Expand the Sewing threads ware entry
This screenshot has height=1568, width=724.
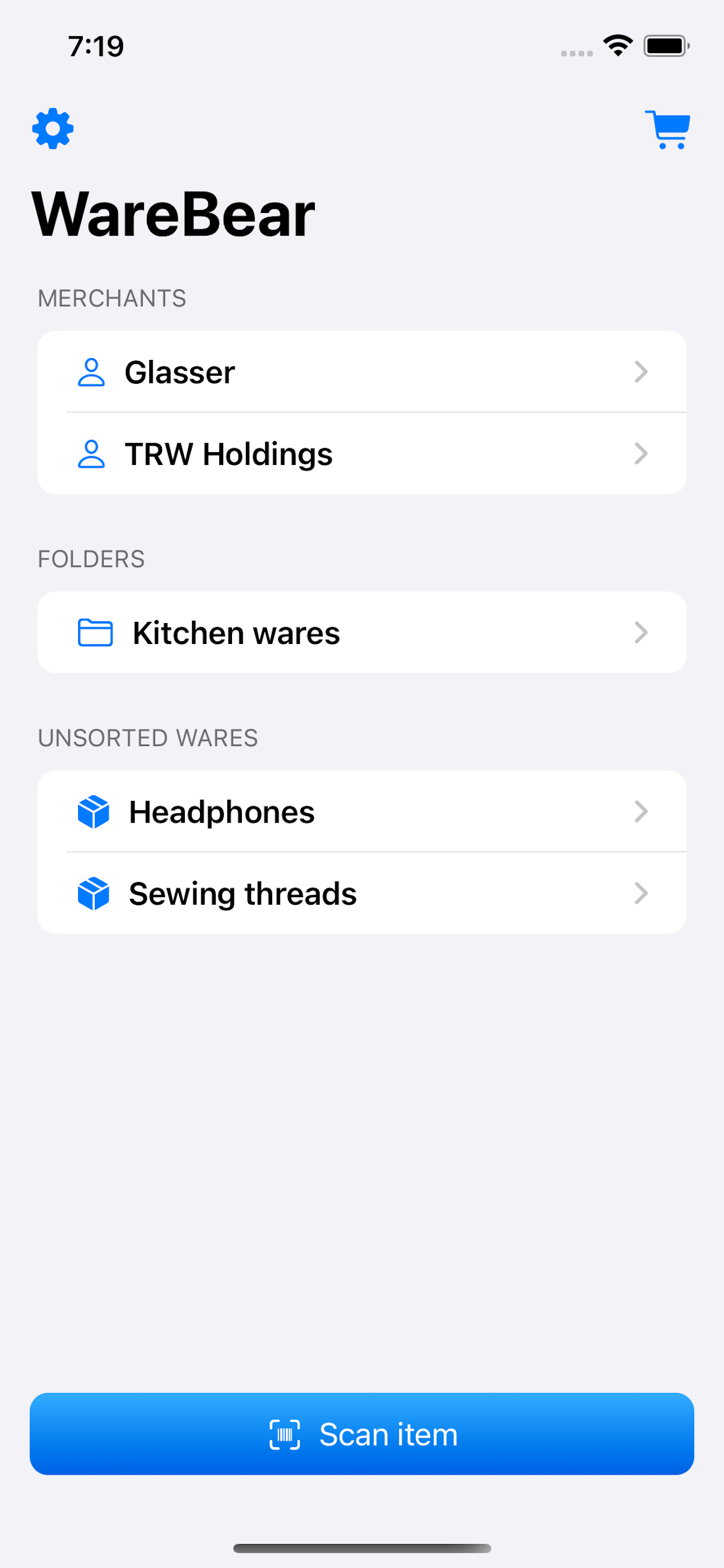click(x=641, y=893)
